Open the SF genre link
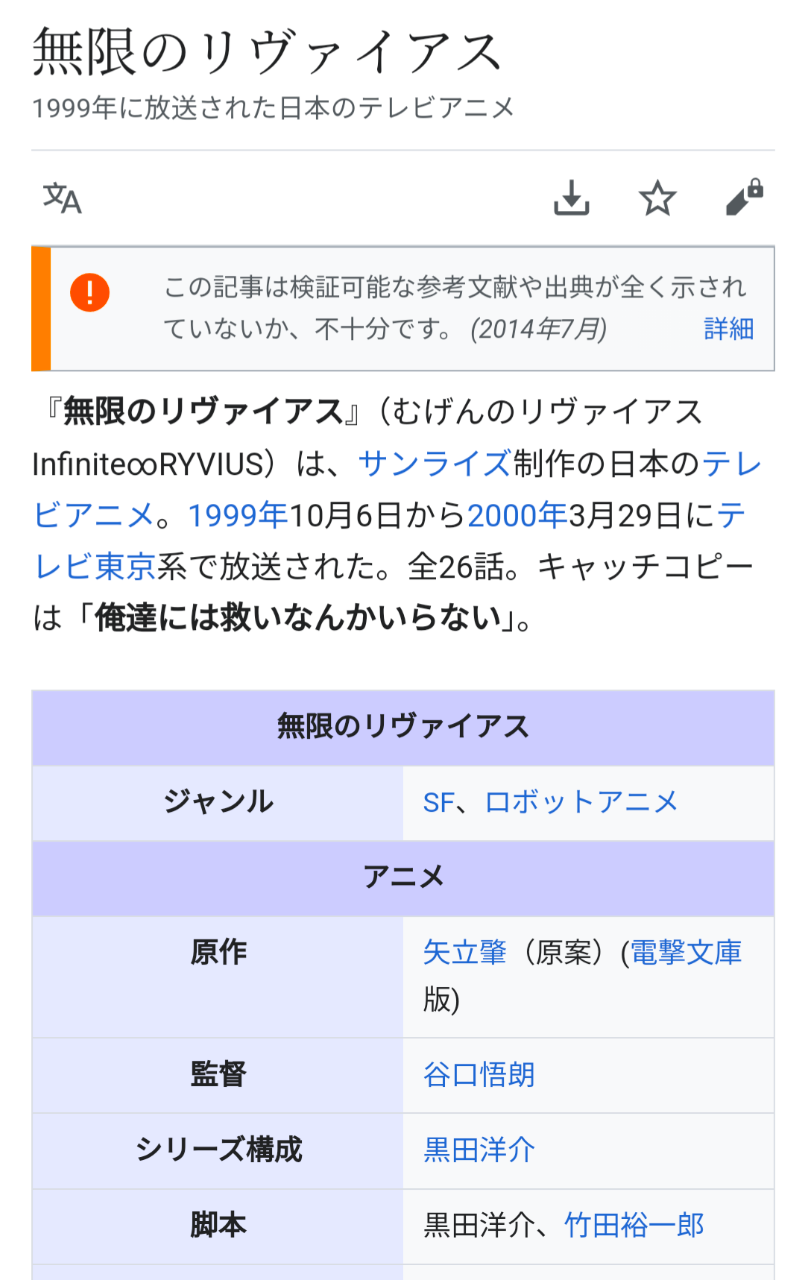This screenshot has width=805, height=1280. click(438, 802)
